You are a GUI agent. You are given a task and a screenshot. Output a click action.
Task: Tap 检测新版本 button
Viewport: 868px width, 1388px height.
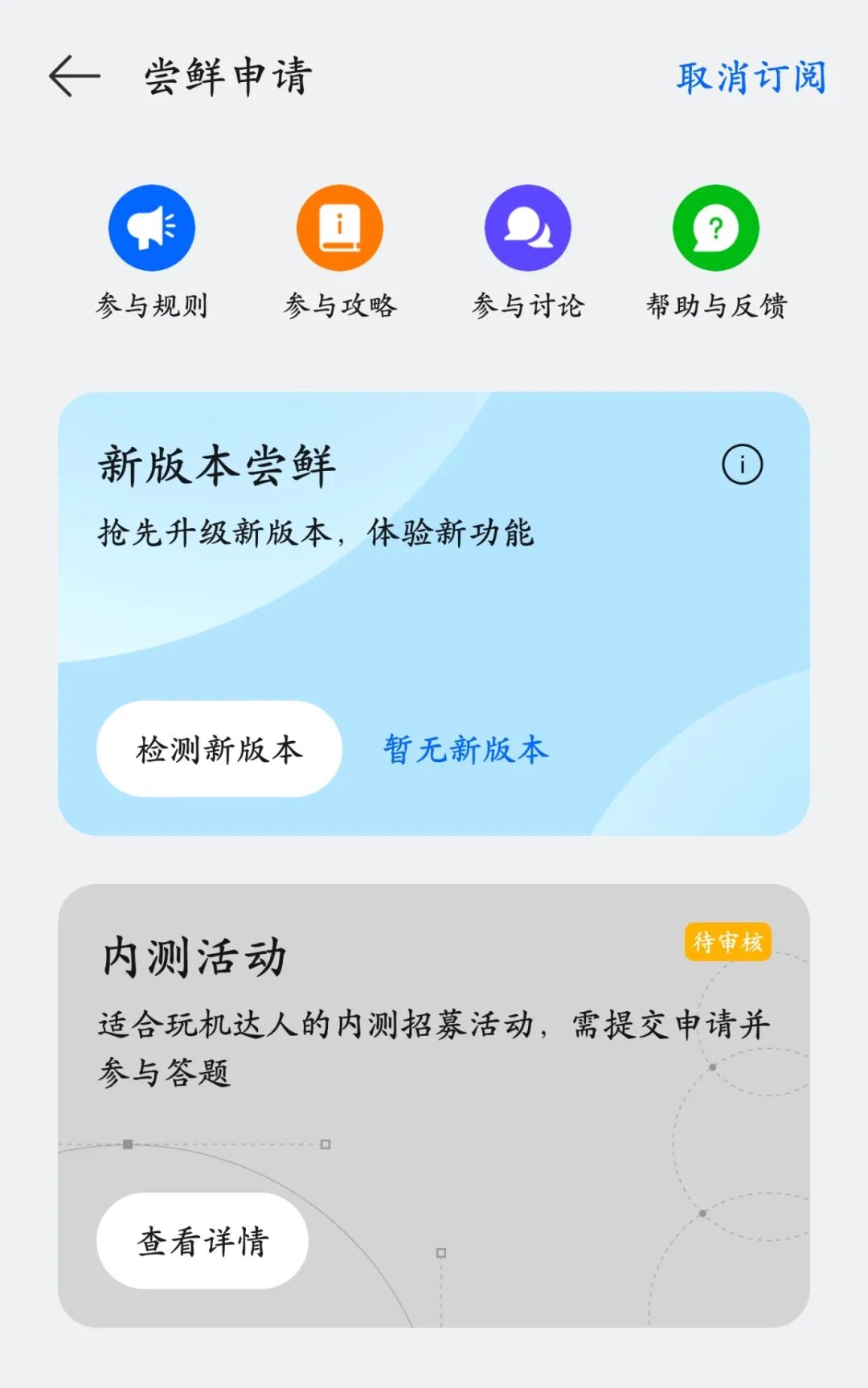point(219,749)
